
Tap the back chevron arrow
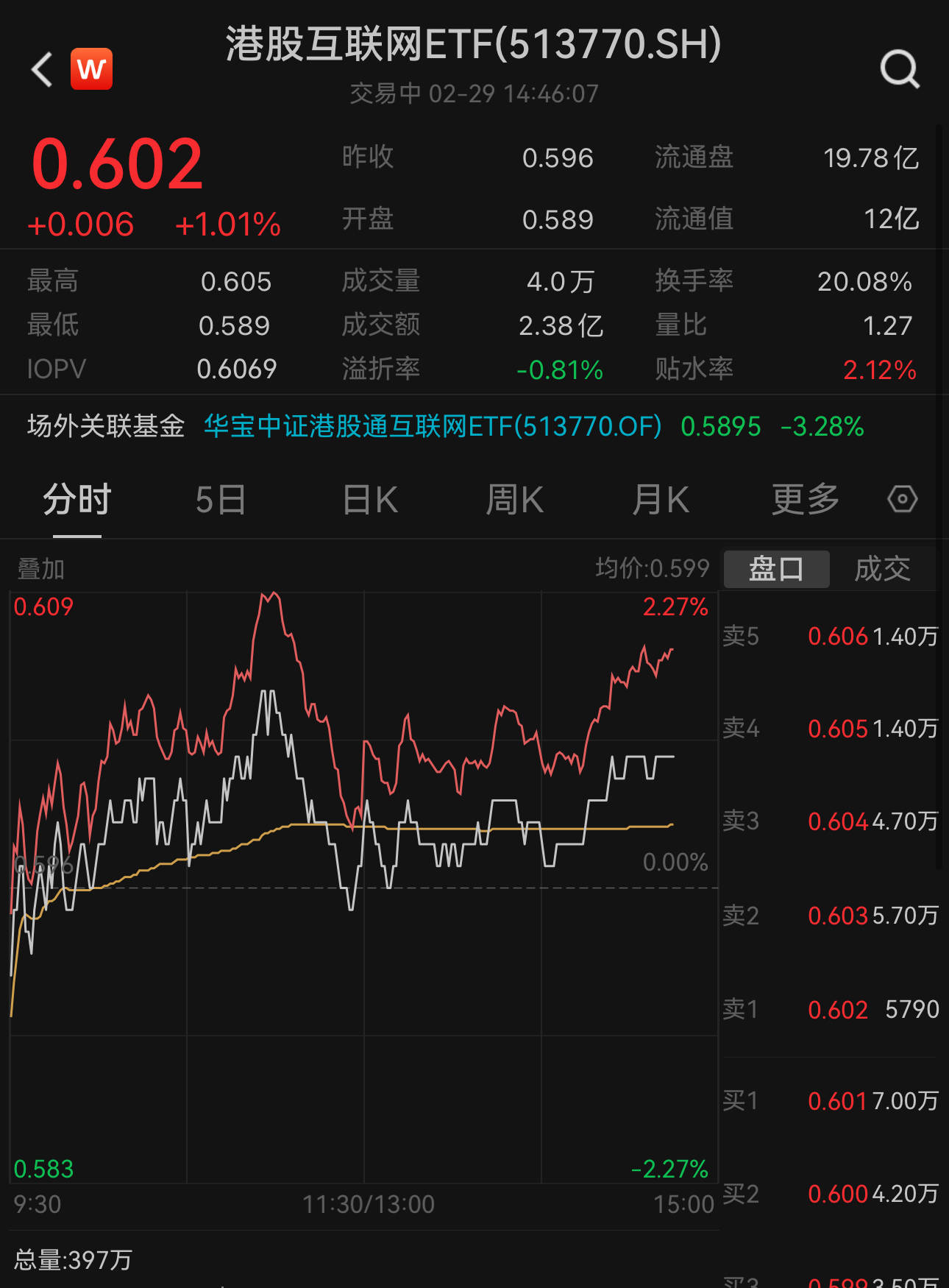pyautogui.click(x=40, y=68)
